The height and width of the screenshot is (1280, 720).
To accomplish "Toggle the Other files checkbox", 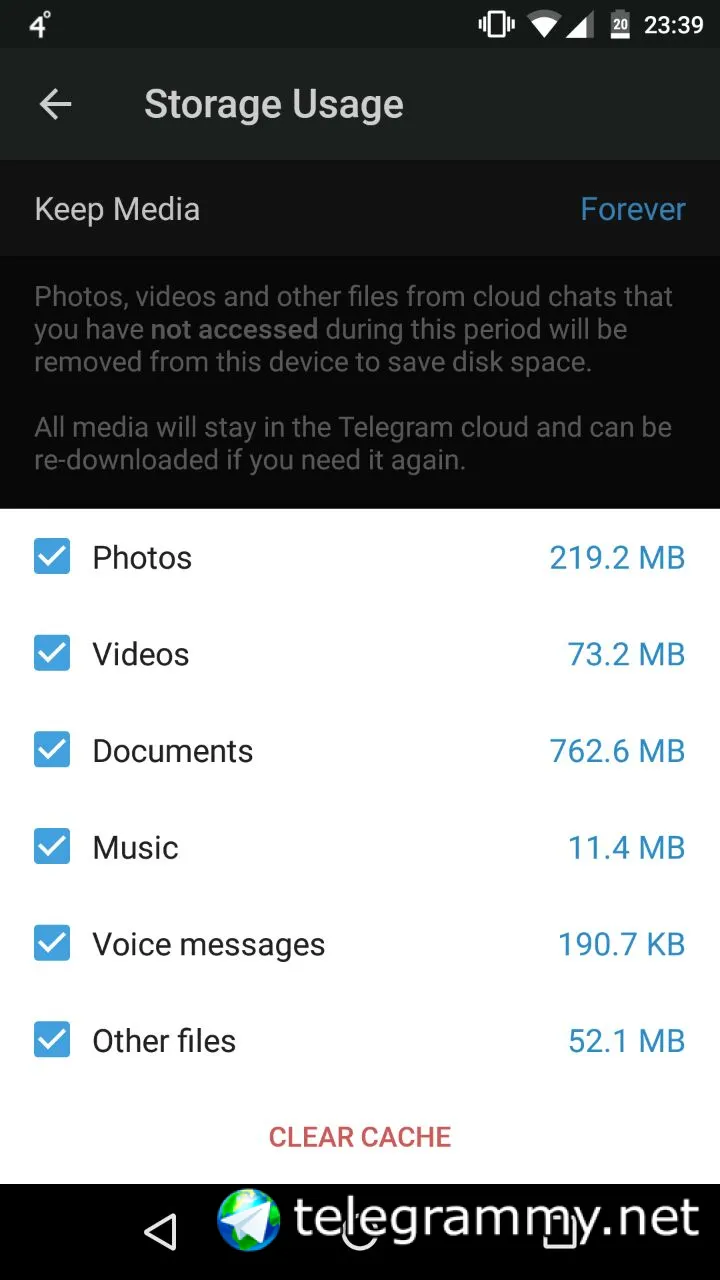I will (52, 1040).
